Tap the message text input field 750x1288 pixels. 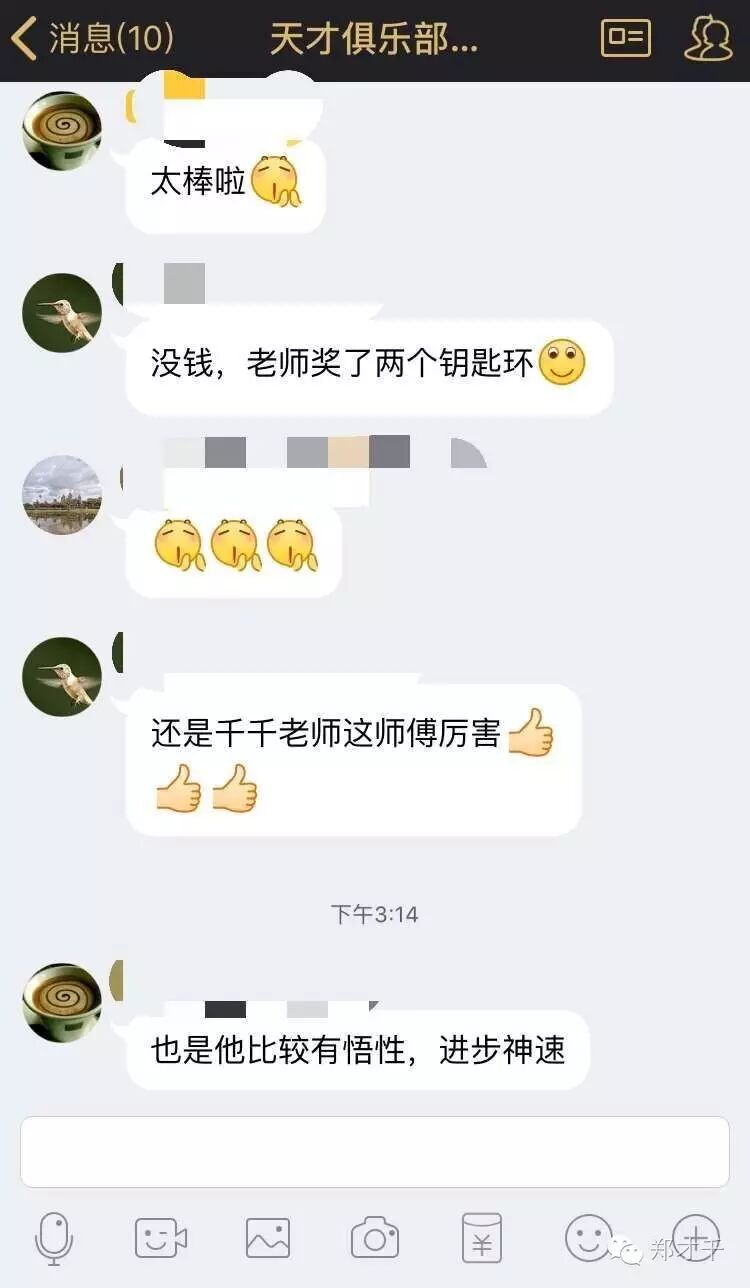(375, 1152)
